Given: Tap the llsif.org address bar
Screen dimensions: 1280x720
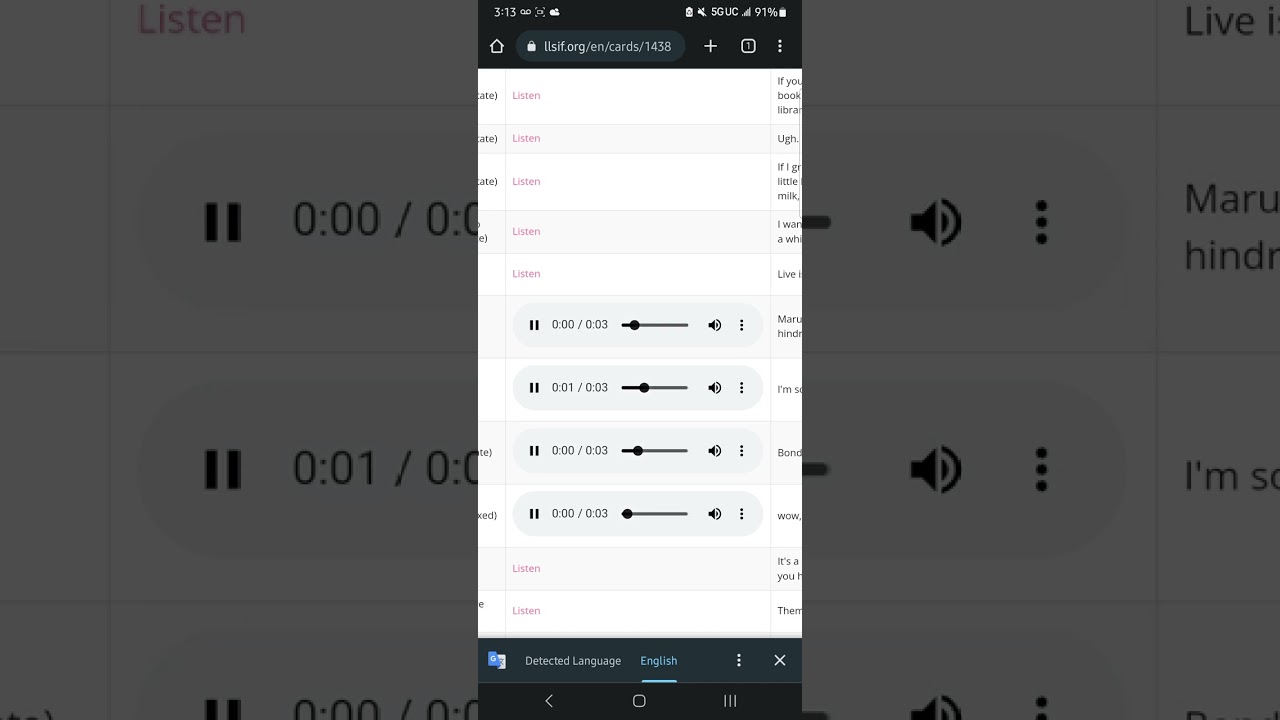Looking at the screenshot, I should (x=600, y=46).
